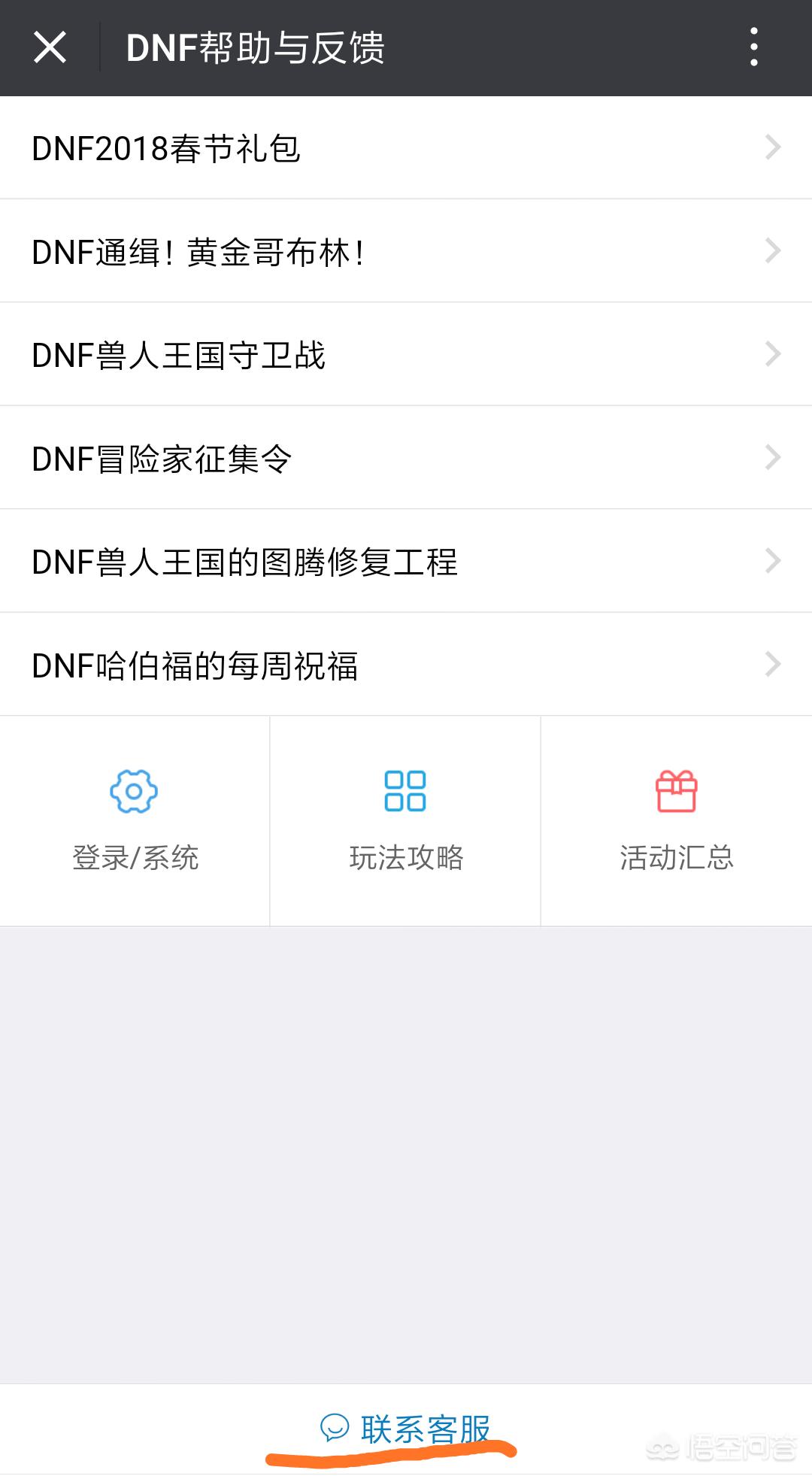The image size is (812, 1476).
Task: Close the DNF帮助与反馈 page
Action: [50, 47]
